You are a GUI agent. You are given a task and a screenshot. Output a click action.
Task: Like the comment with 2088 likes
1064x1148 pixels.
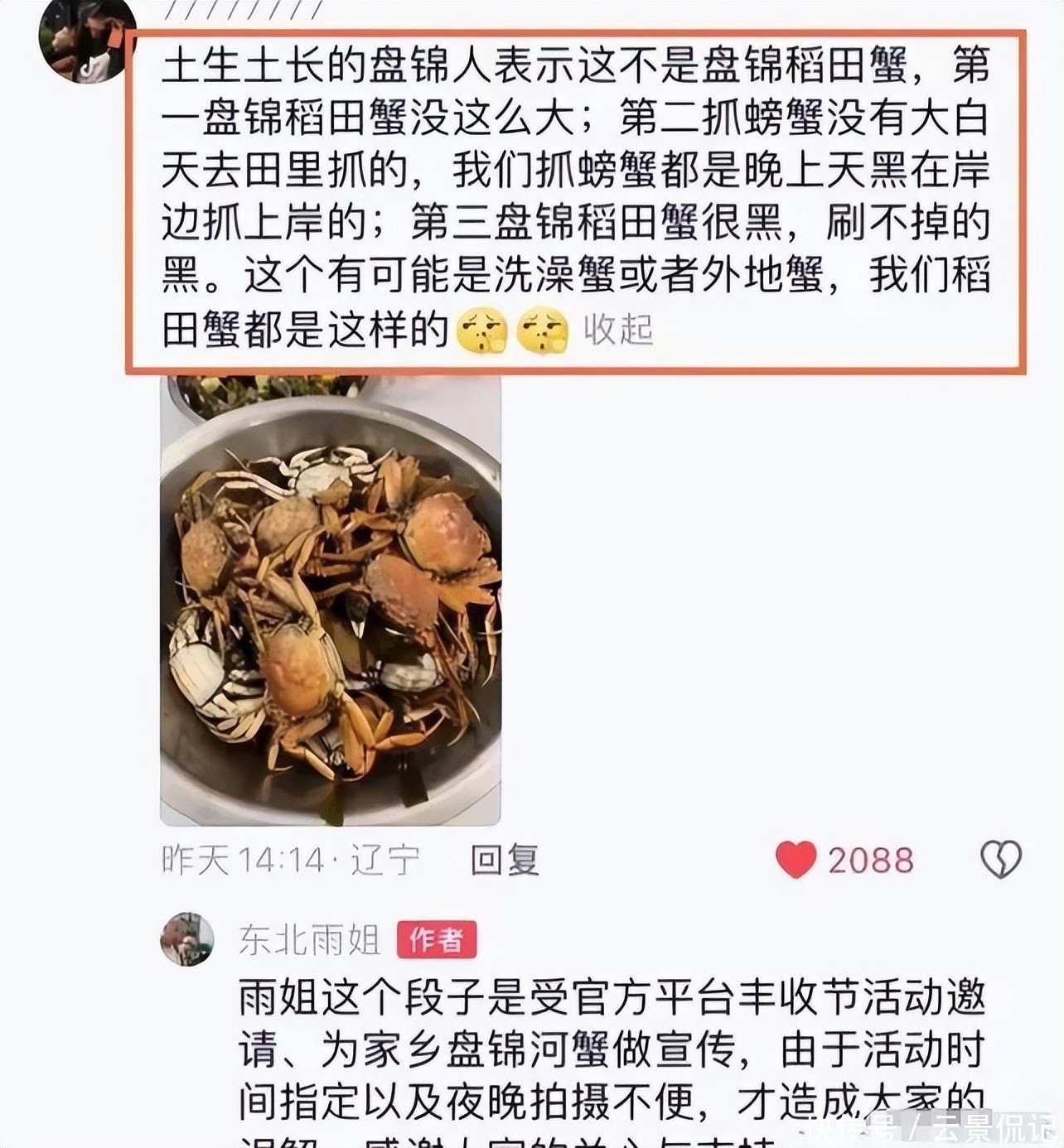coord(796,860)
